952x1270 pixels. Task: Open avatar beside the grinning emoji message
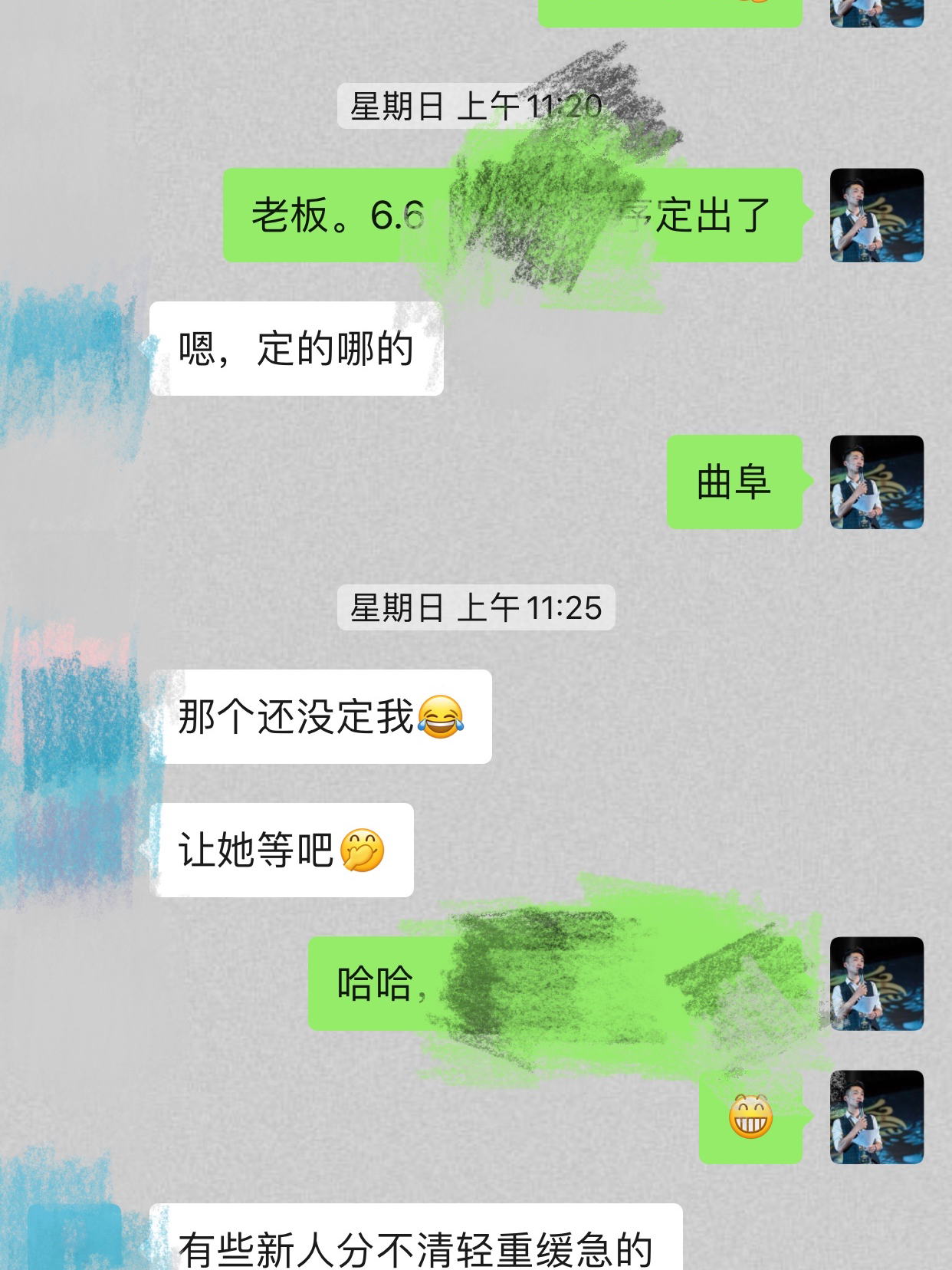(x=877, y=1117)
